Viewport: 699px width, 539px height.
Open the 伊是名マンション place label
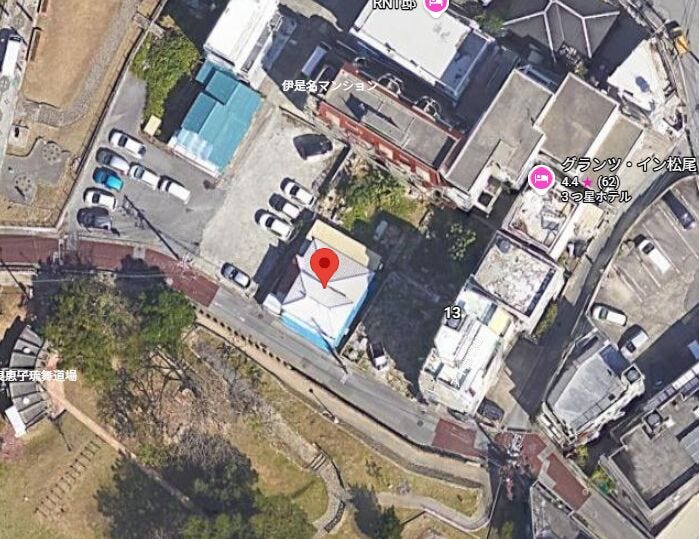[x=330, y=87]
